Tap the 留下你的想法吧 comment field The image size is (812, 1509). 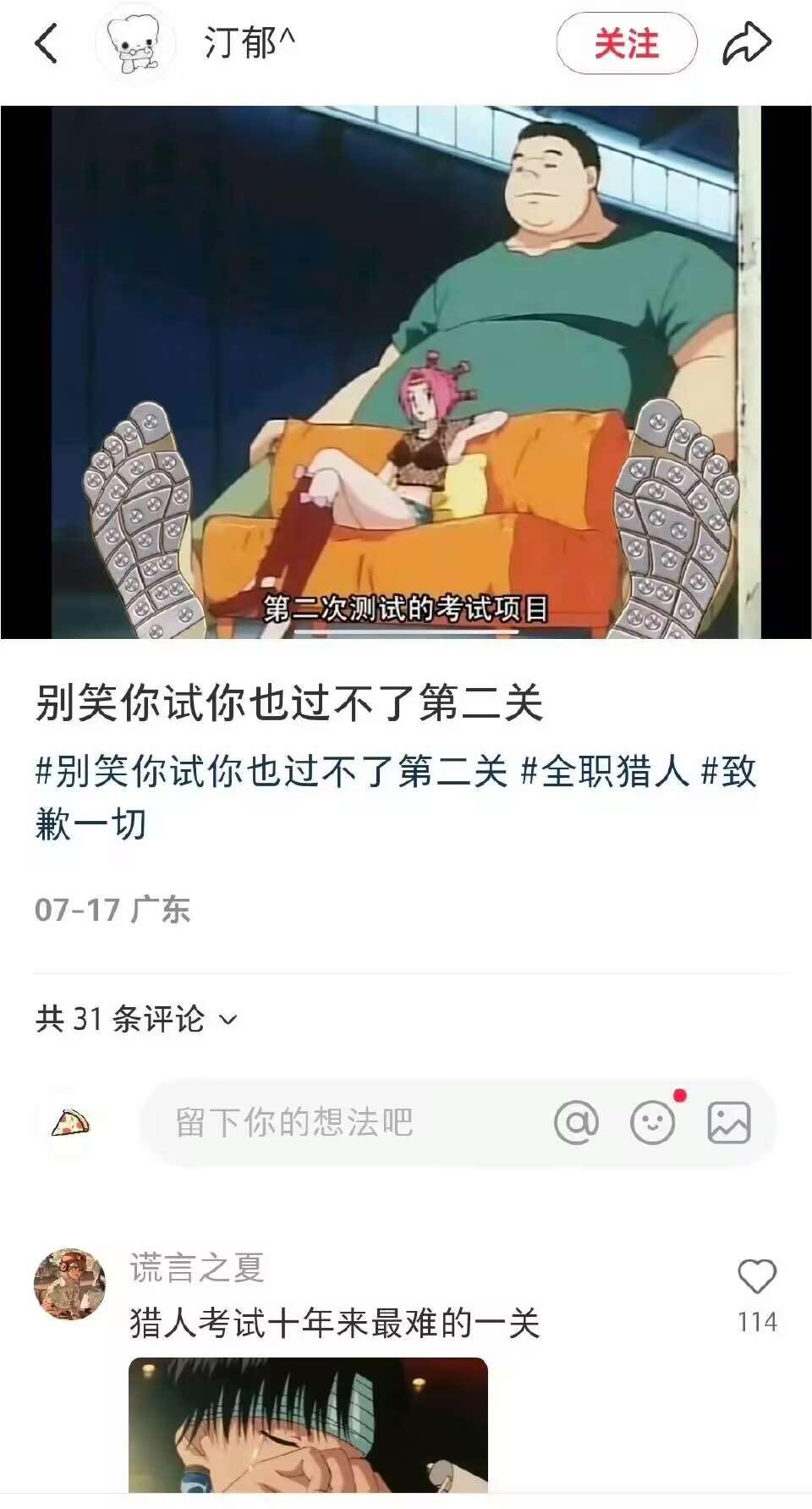coord(338,1123)
